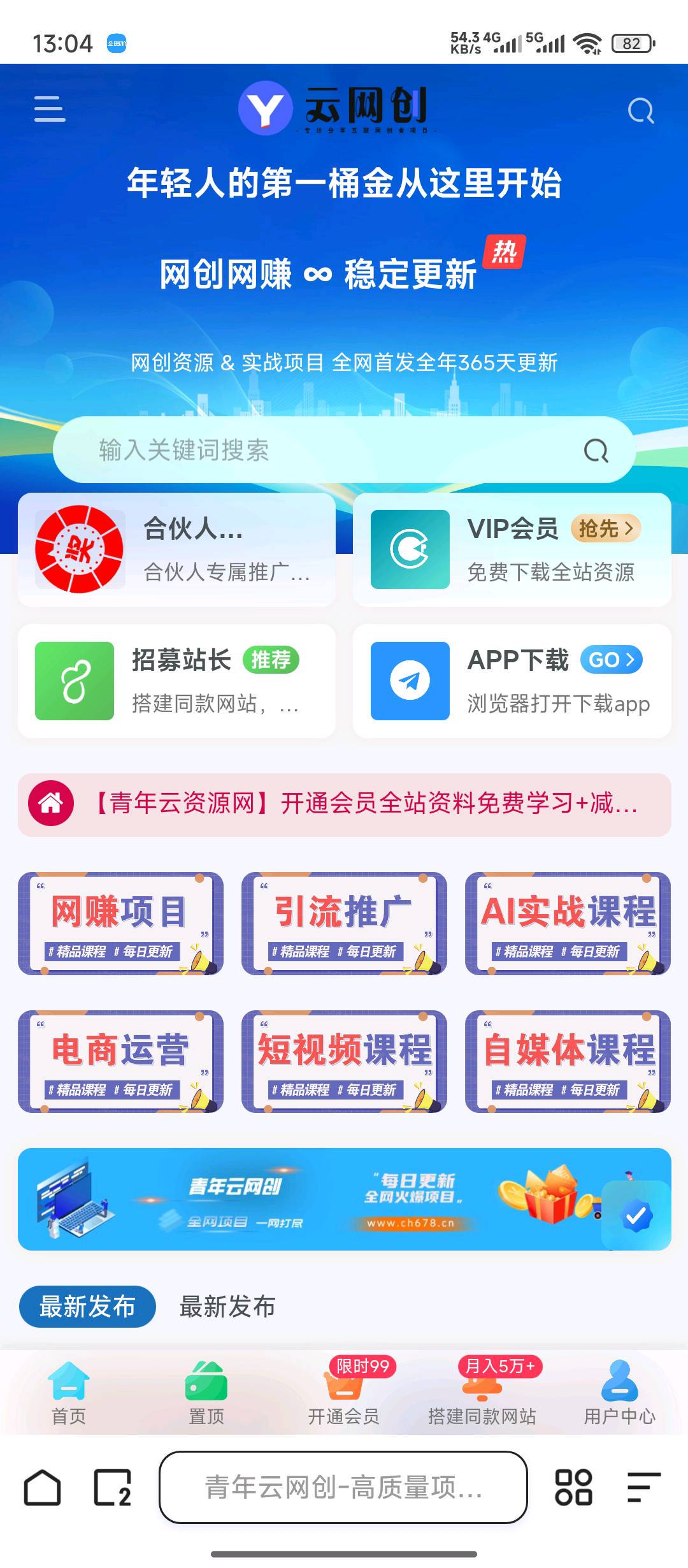This screenshot has height=1568, width=688.
Task: Select the highlighted 最新发布 tab
Action: pyautogui.click(x=87, y=1306)
